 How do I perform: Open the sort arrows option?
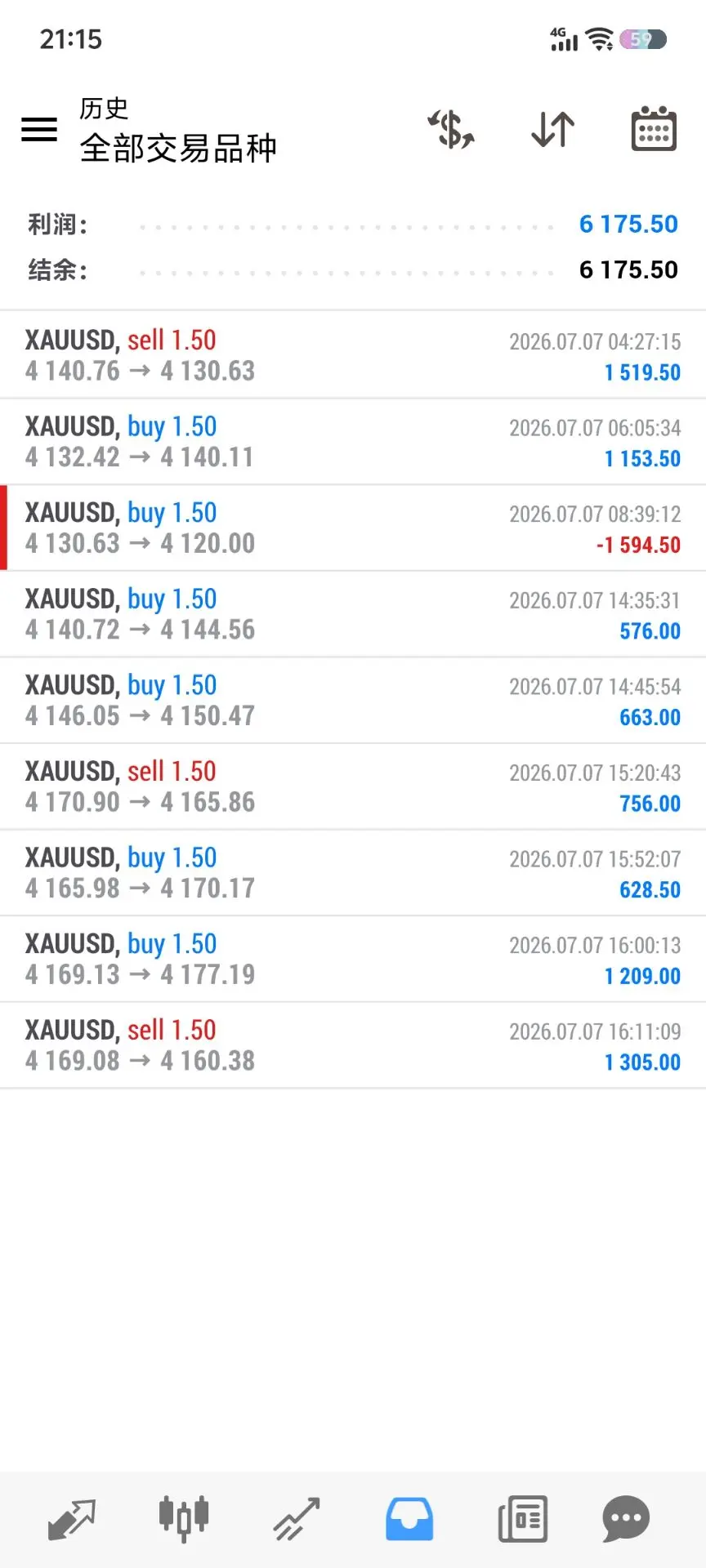click(553, 129)
